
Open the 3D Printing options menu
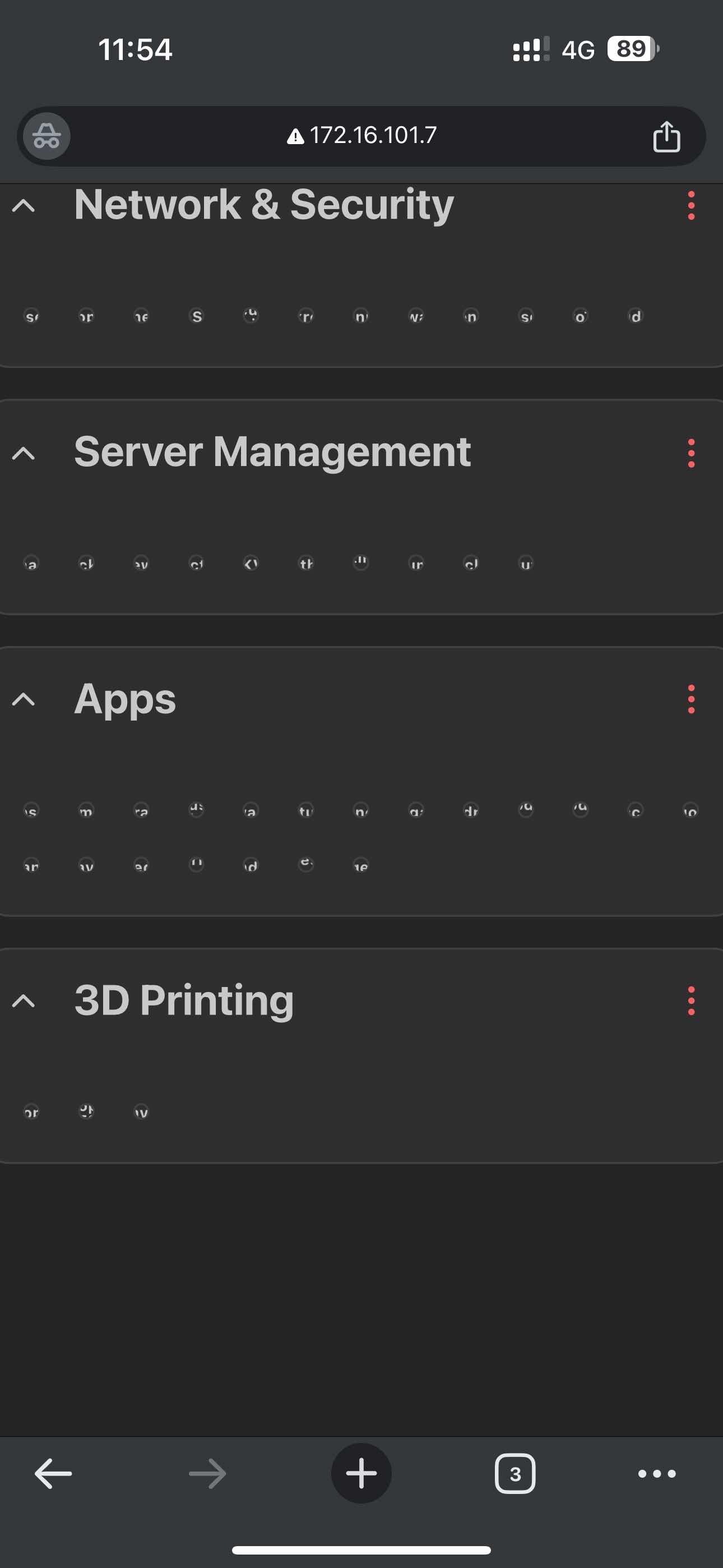[x=690, y=1000]
